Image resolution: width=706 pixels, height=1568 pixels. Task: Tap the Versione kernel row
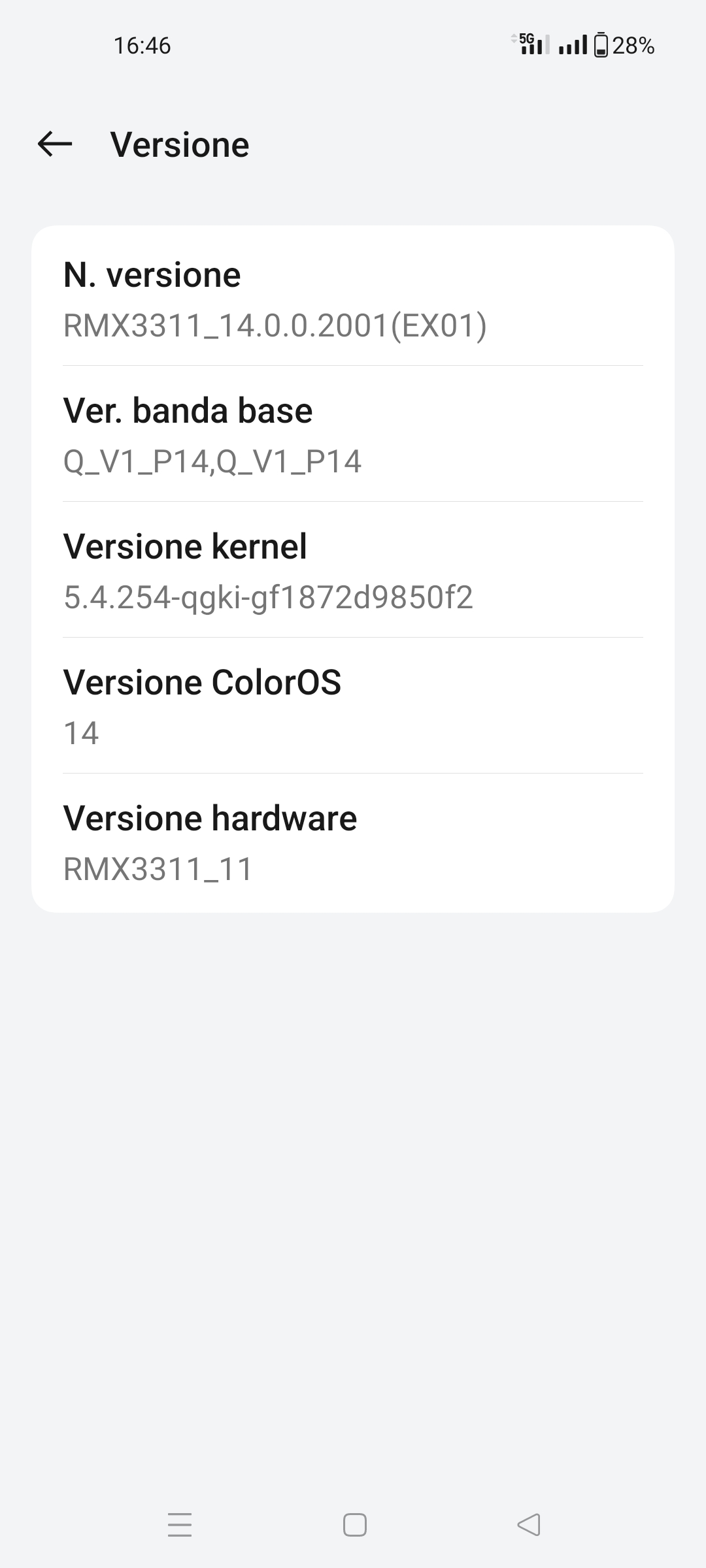click(x=353, y=571)
